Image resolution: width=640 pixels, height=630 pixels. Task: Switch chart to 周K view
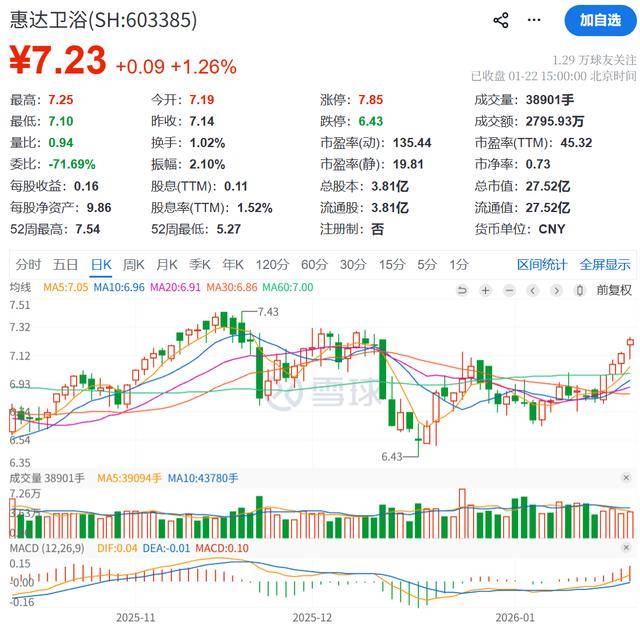coord(134,265)
